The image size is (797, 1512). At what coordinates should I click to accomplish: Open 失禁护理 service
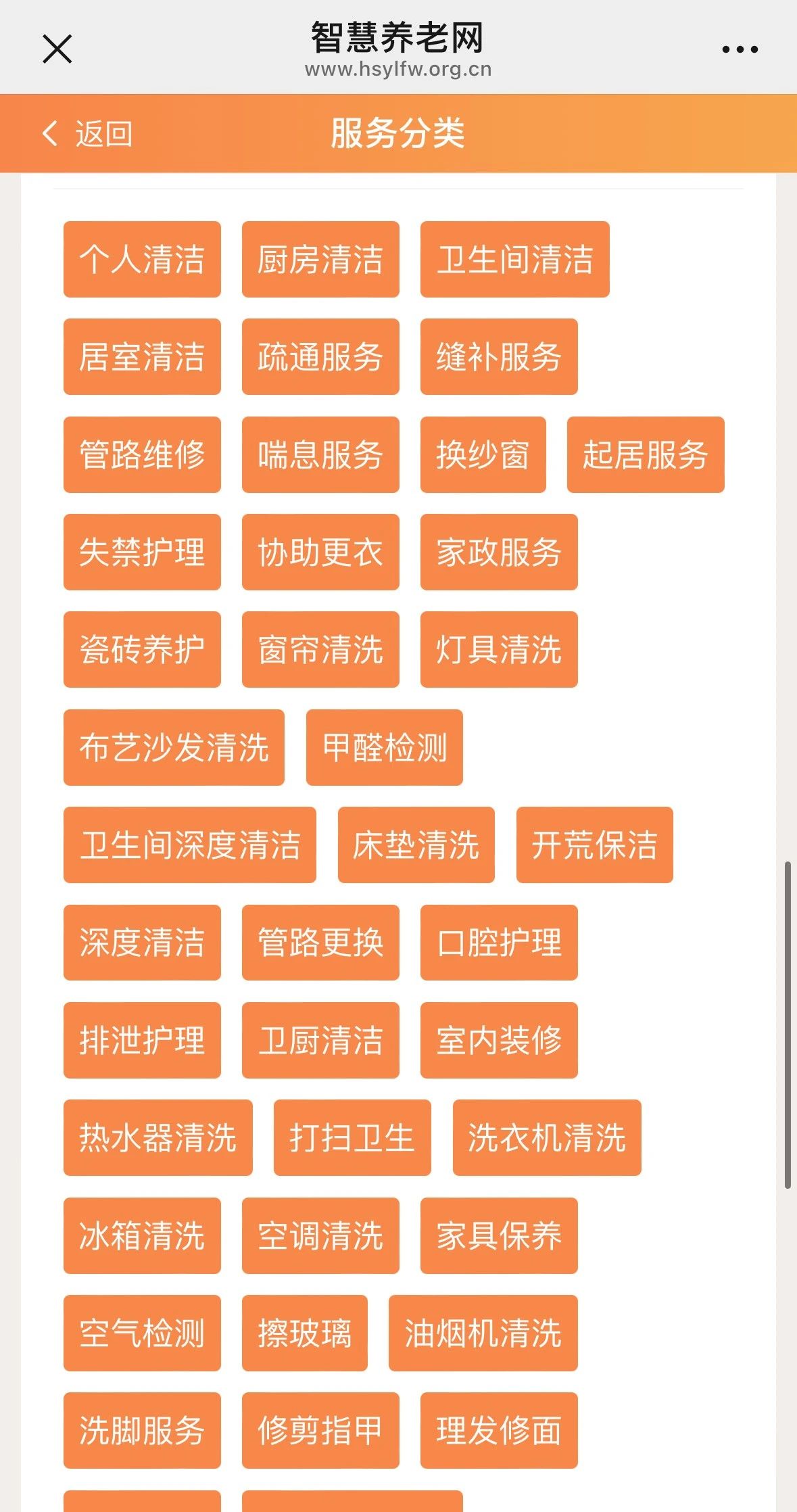click(x=142, y=552)
